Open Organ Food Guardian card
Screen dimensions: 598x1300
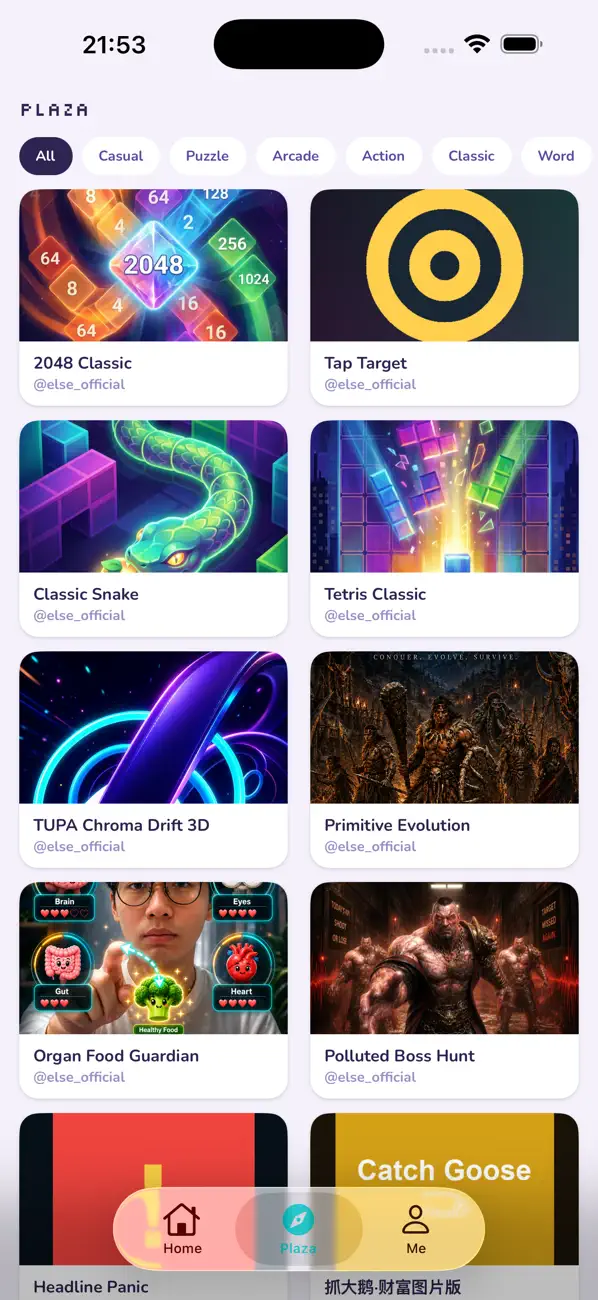pyautogui.click(x=153, y=990)
